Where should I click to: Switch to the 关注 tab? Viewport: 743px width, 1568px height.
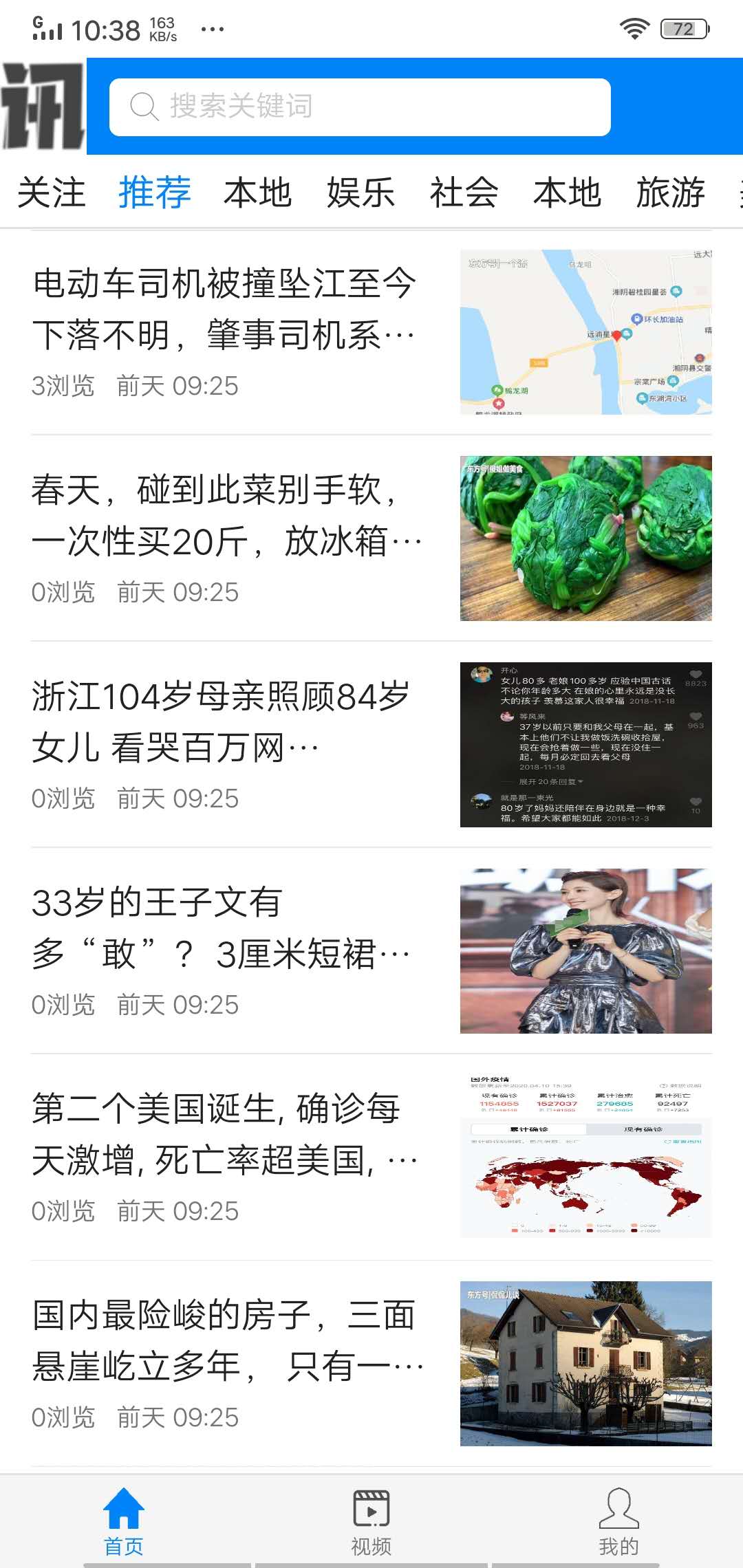coord(52,193)
